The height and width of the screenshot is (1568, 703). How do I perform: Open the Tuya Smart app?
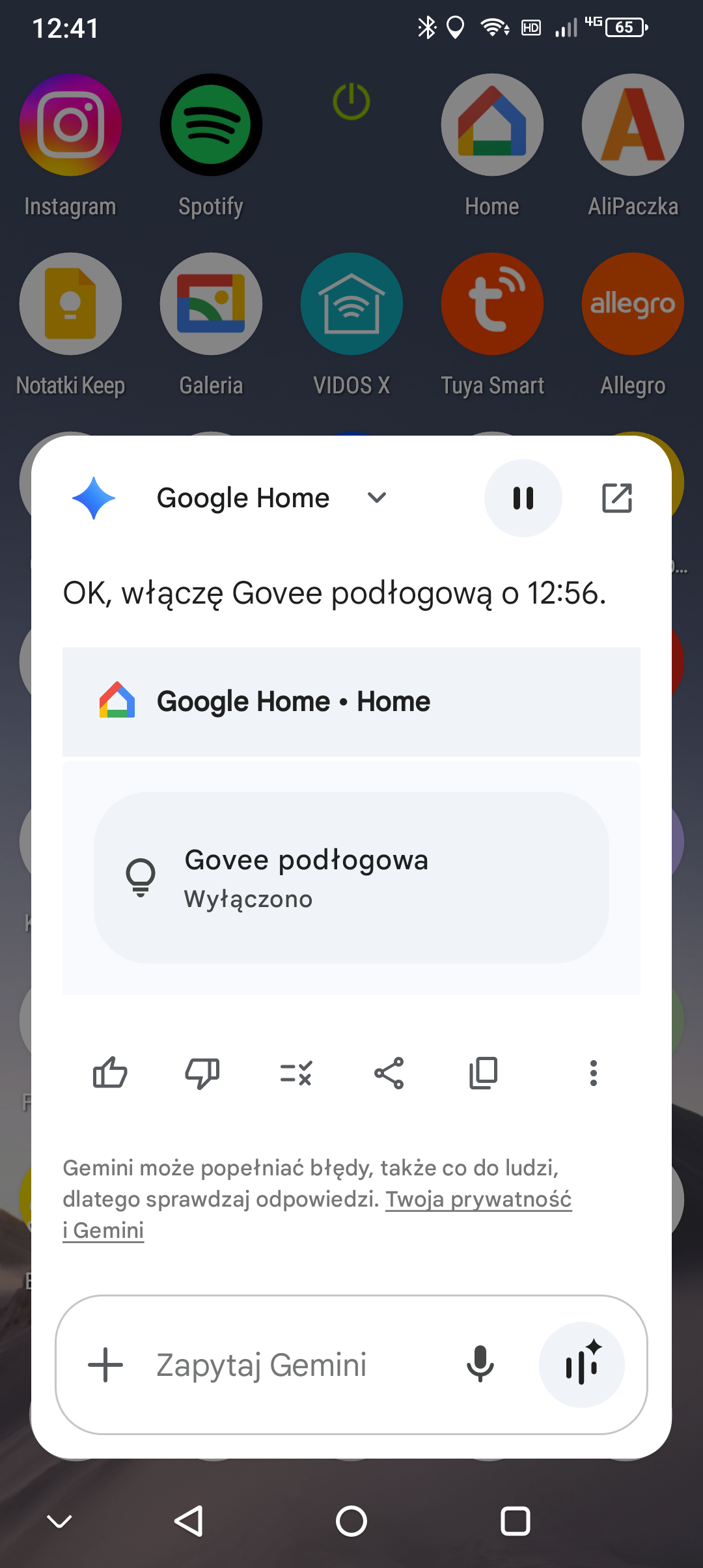click(x=492, y=304)
